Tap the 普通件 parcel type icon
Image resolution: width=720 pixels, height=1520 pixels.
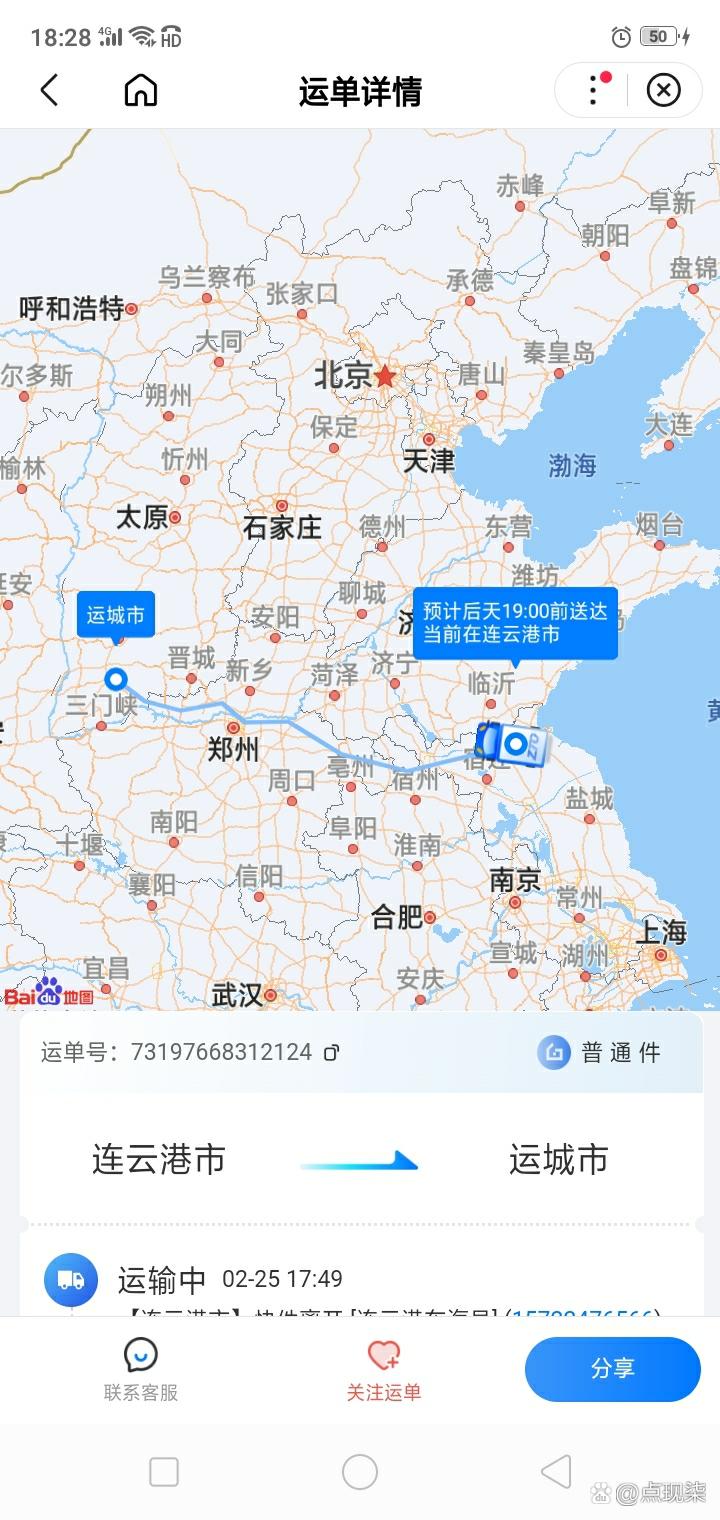pos(553,1052)
